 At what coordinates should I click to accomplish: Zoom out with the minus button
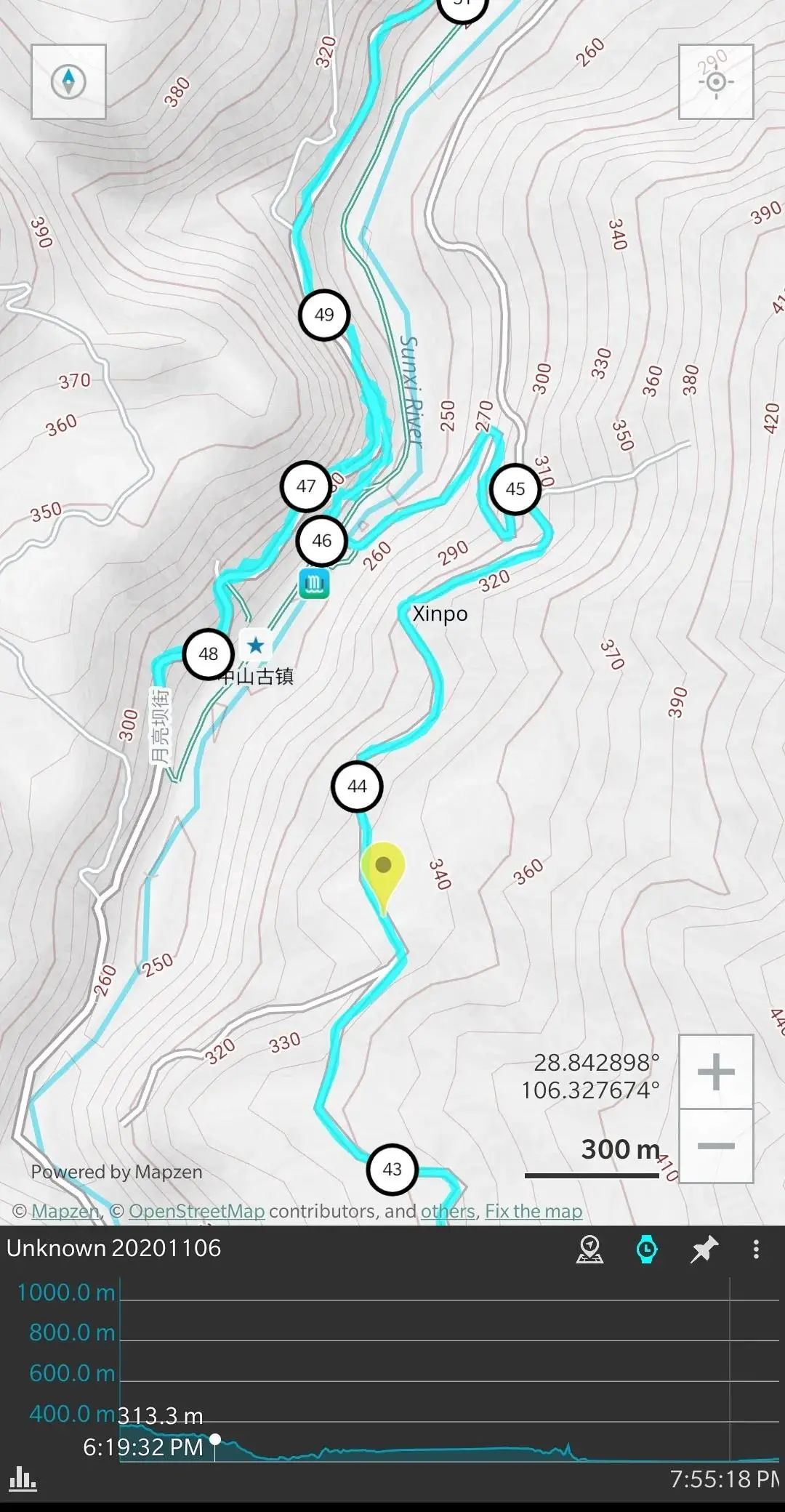pos(715,1146)
